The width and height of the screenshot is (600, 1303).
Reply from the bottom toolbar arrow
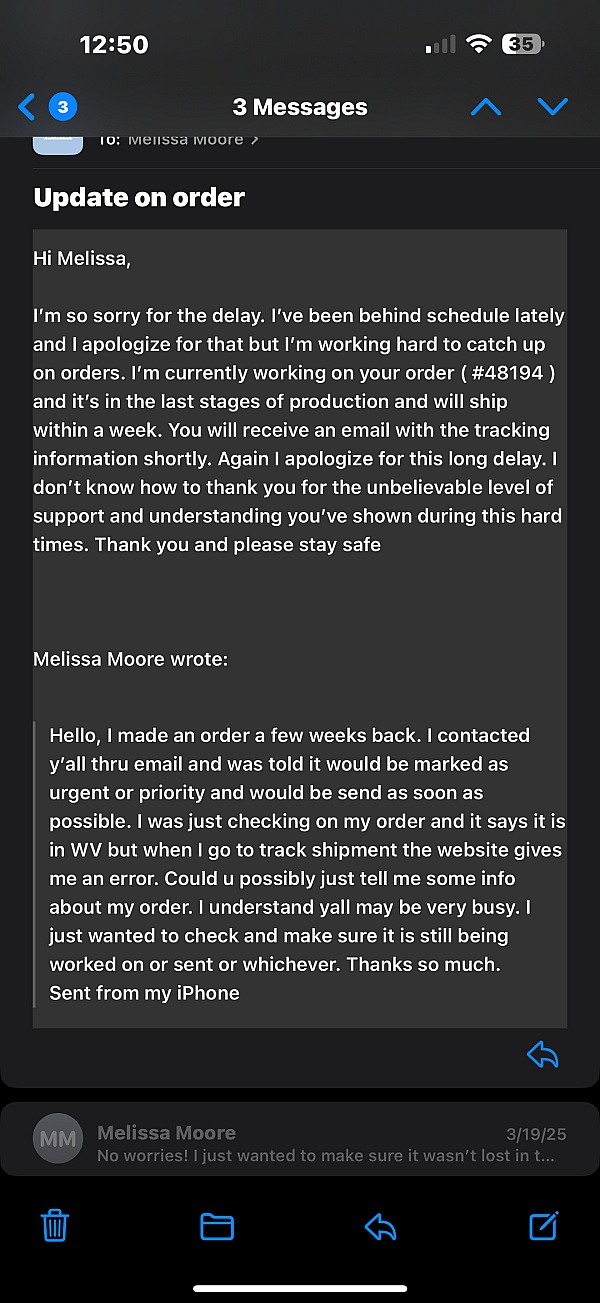coord(380,1226)
